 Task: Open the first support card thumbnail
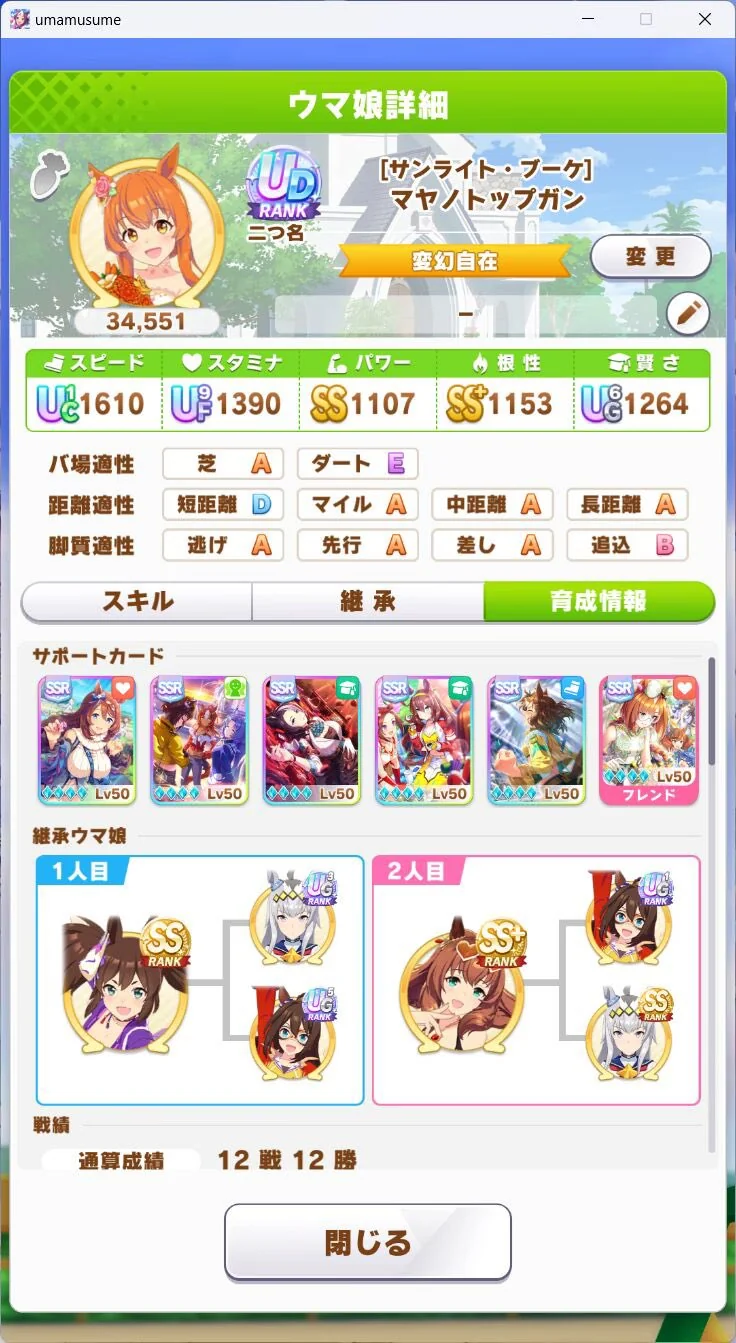(87, 740)
